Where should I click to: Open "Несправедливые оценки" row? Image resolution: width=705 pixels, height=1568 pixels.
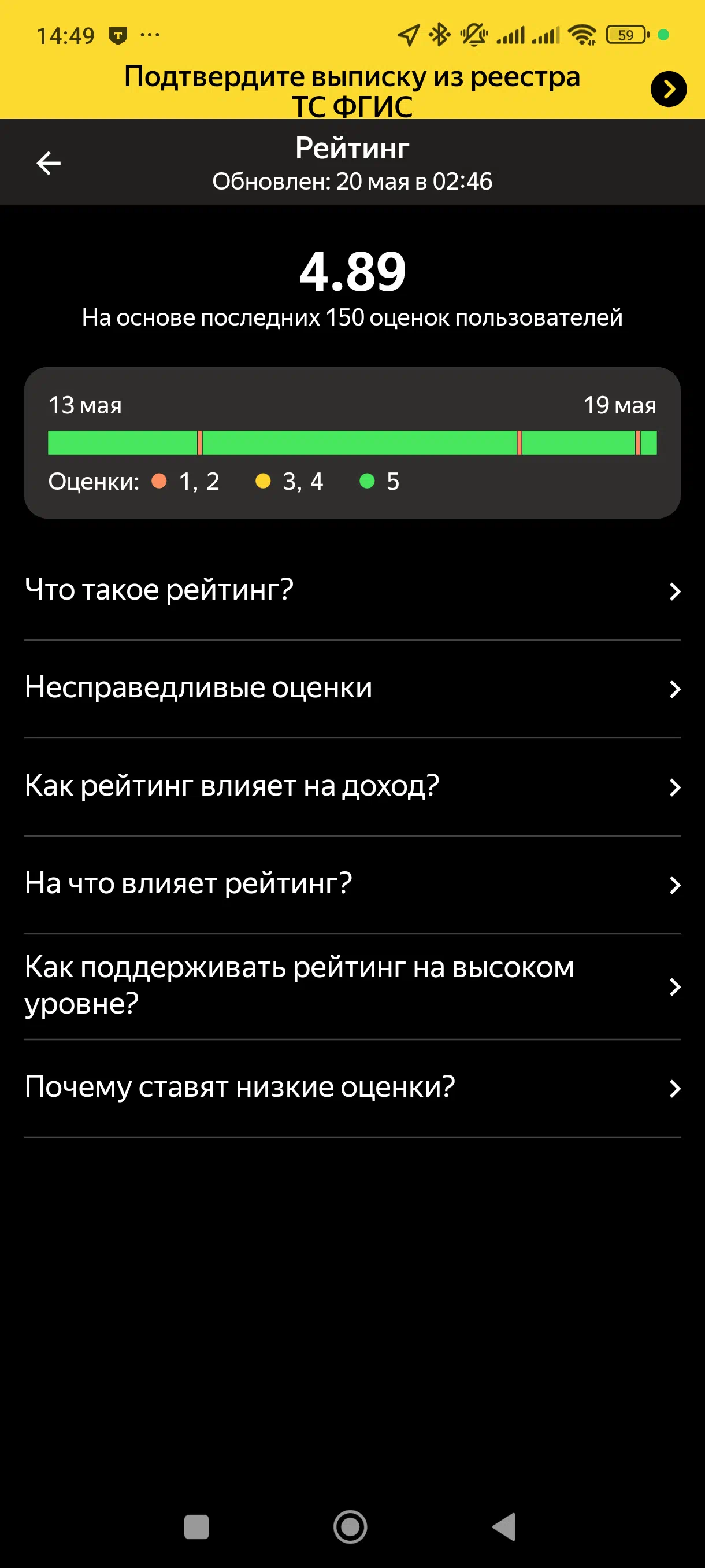pyautogui.click(x=352, y=689)
